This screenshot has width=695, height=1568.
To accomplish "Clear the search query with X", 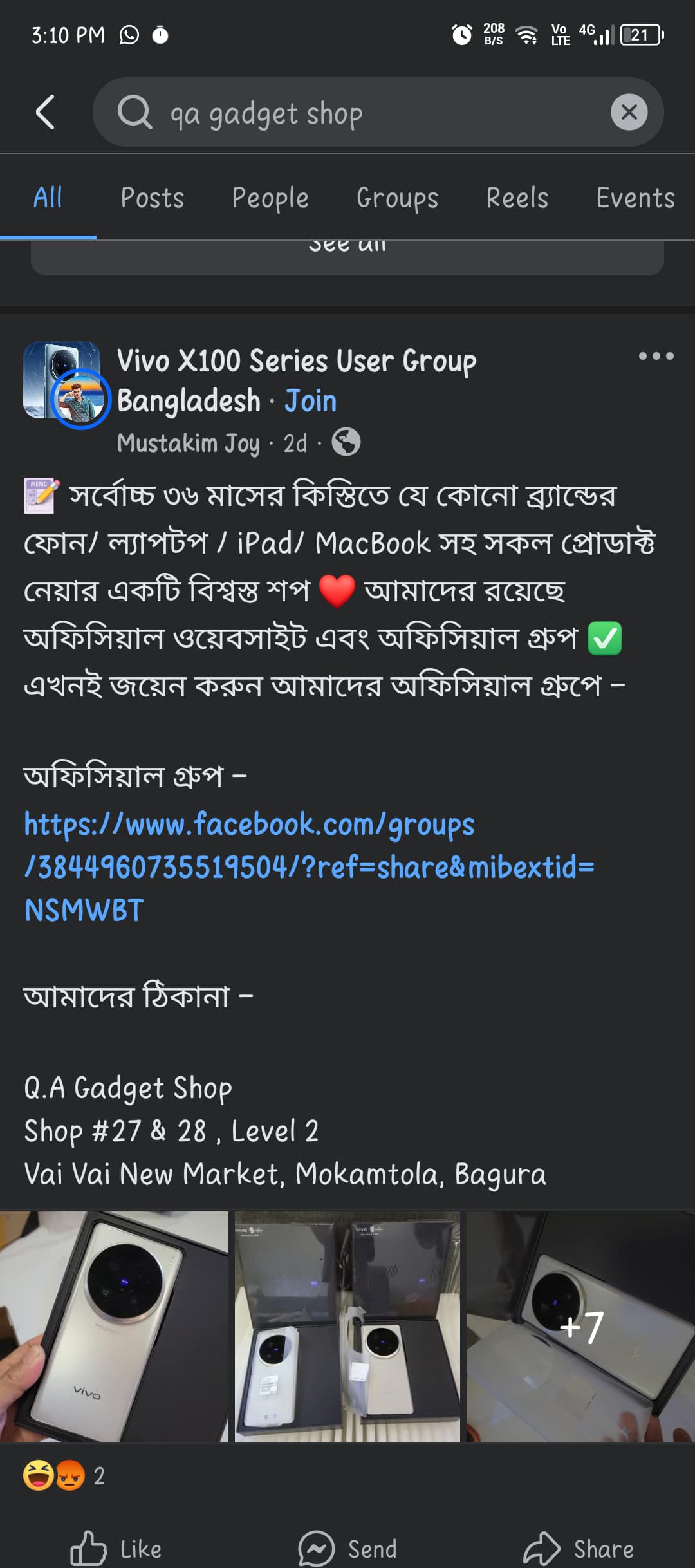I will click(x=629, y=112).
